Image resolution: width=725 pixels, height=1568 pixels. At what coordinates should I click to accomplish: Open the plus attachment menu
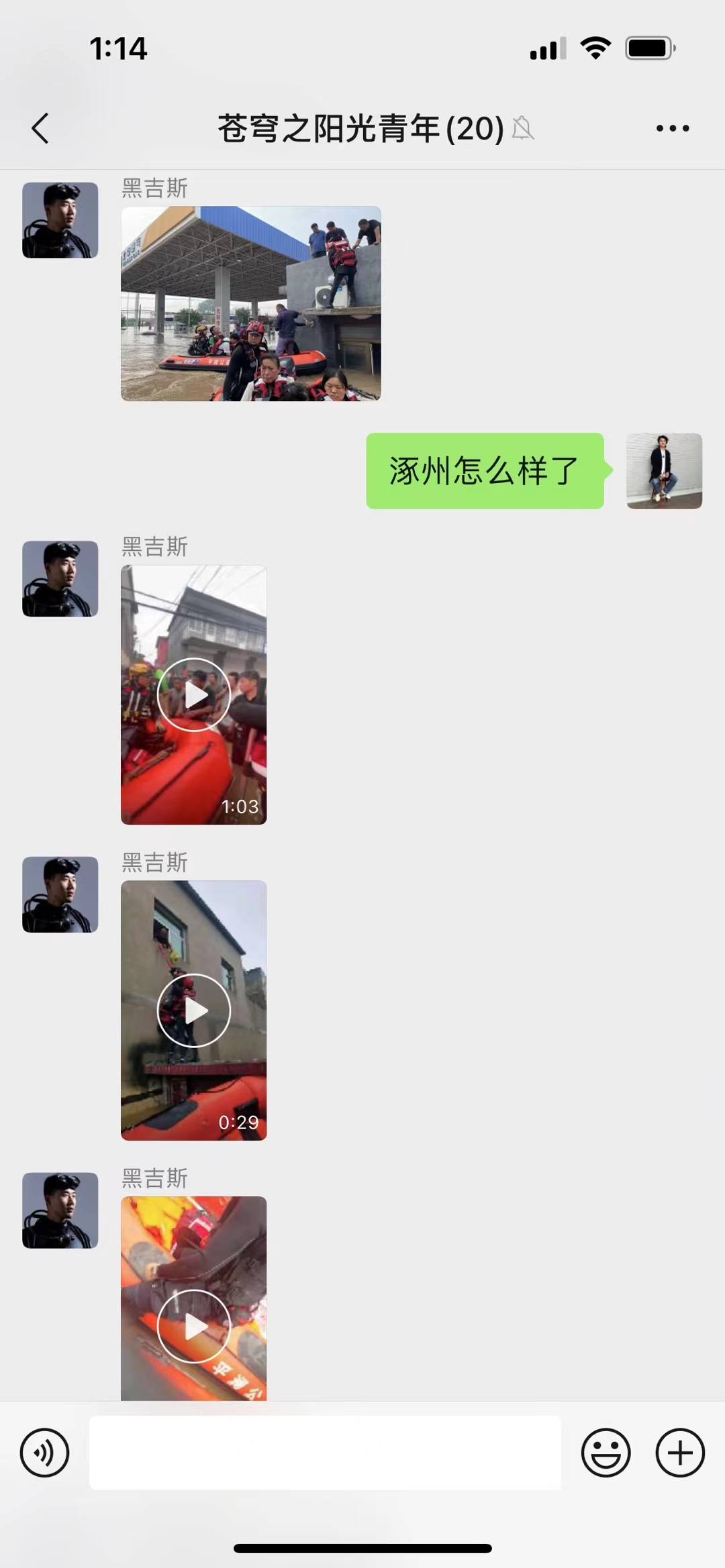tap(680, 1453)
